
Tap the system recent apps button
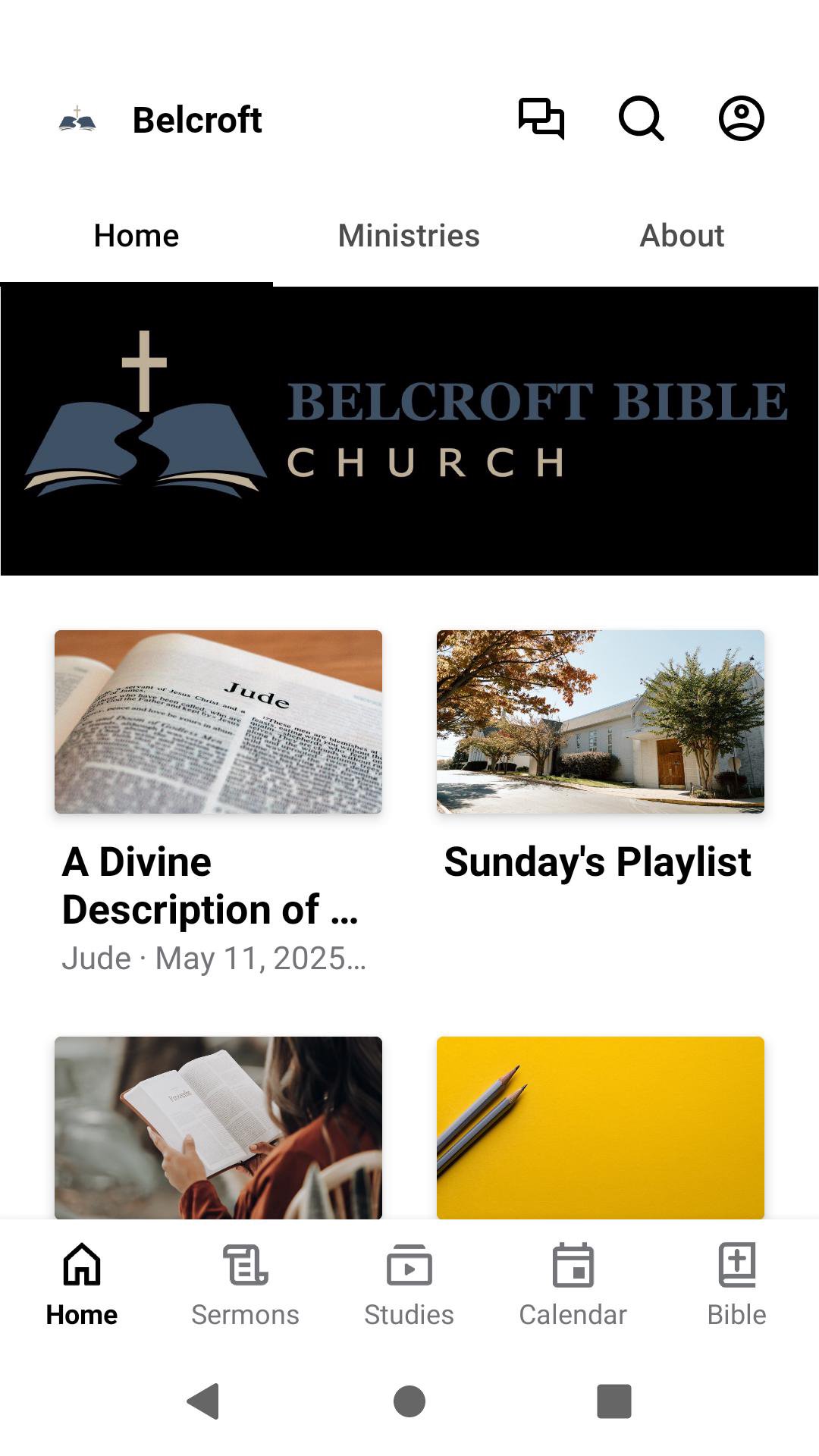pyautogui.click(x=614, y=1401)
